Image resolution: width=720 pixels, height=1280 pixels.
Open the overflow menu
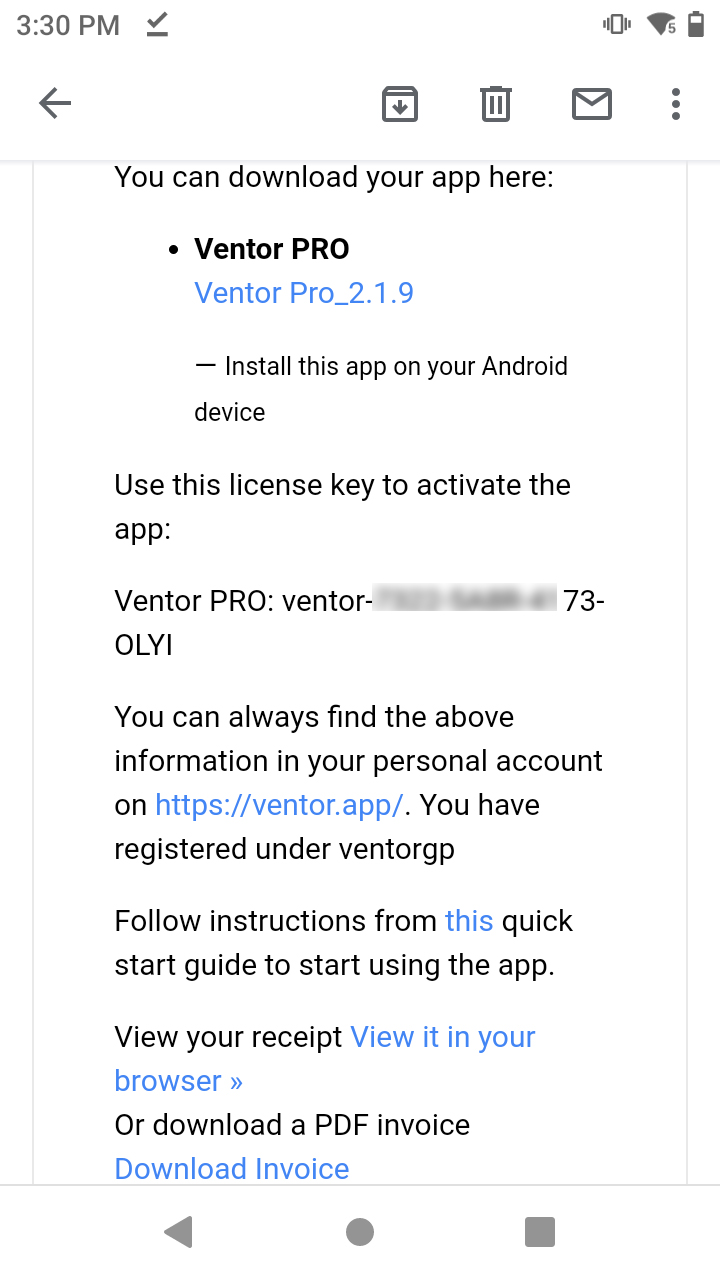click(676, 104)
